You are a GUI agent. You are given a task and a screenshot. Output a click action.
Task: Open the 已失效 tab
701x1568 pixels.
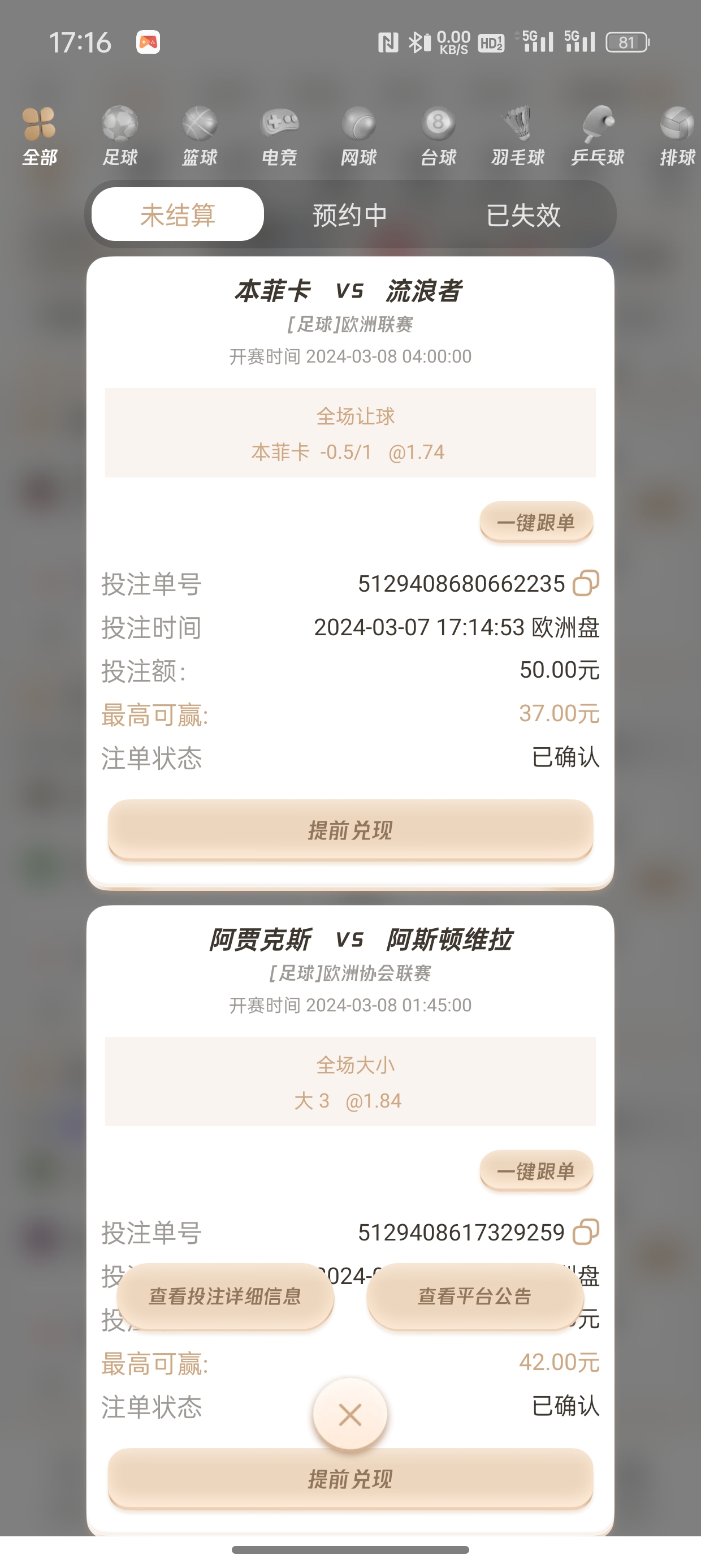coord(523,215)
